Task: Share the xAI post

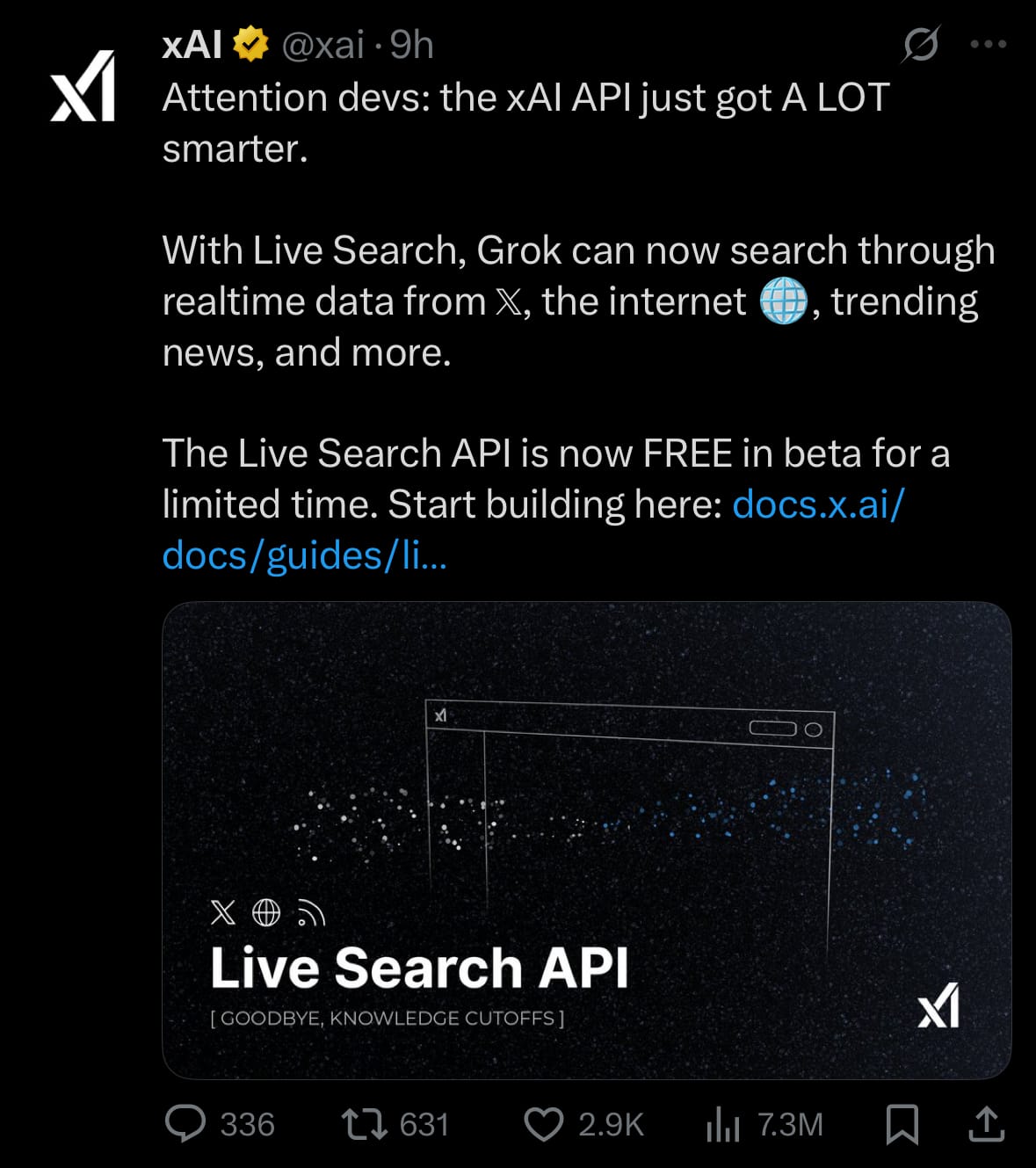Action: [986, 1123]
